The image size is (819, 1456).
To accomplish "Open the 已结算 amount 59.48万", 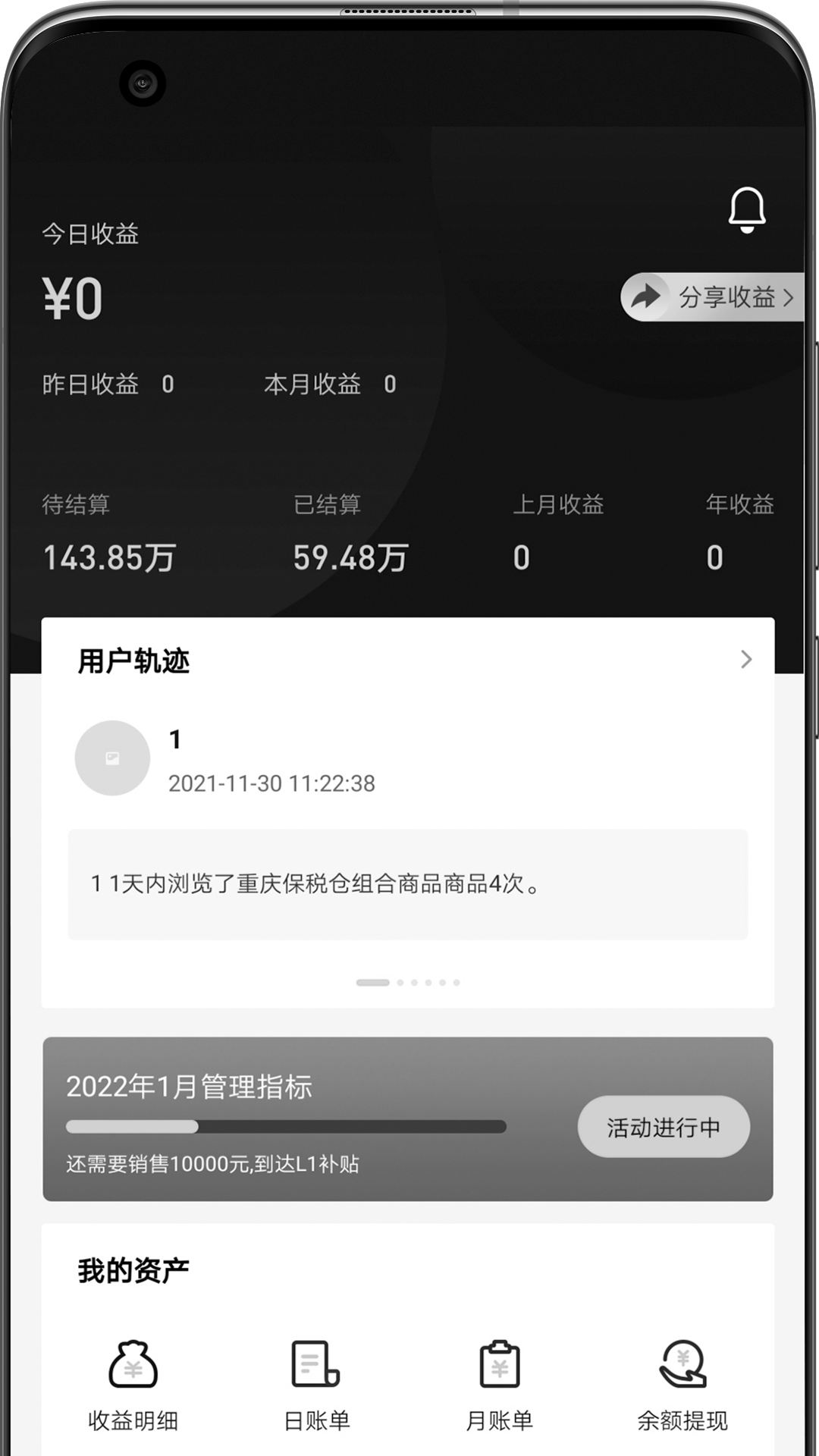I will [351, 557].
